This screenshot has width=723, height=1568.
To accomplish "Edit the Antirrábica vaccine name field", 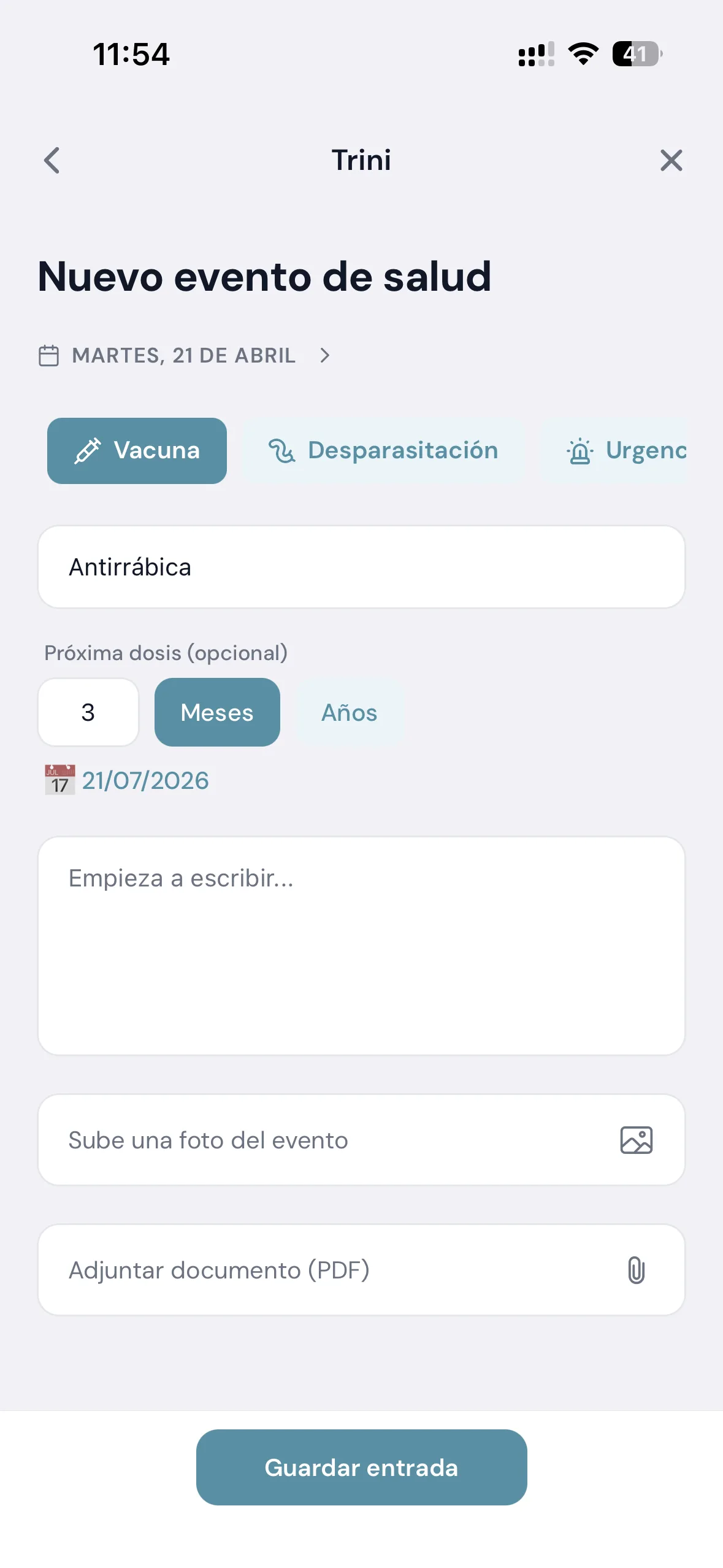I will (361, 567).
